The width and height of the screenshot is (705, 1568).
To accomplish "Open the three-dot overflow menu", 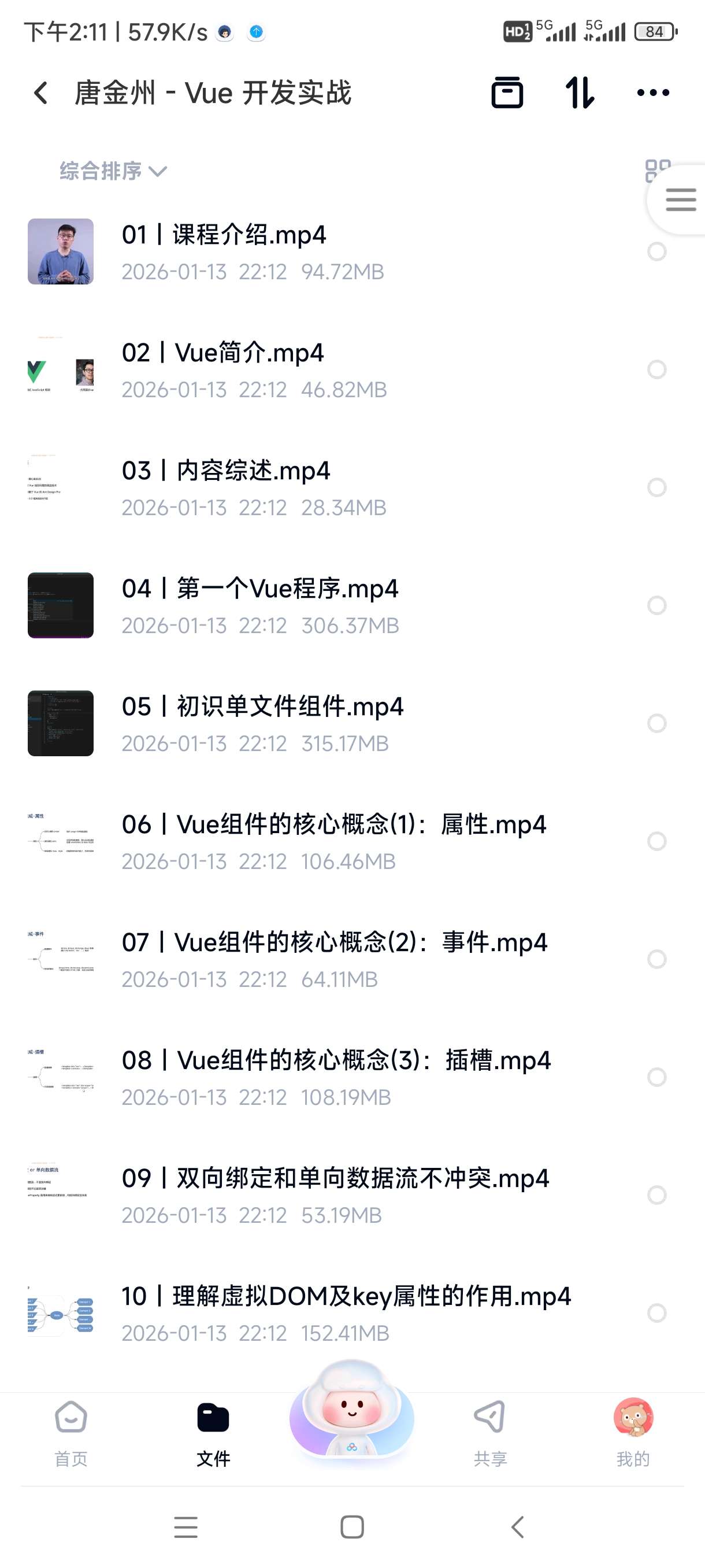I will coord(652,93).
